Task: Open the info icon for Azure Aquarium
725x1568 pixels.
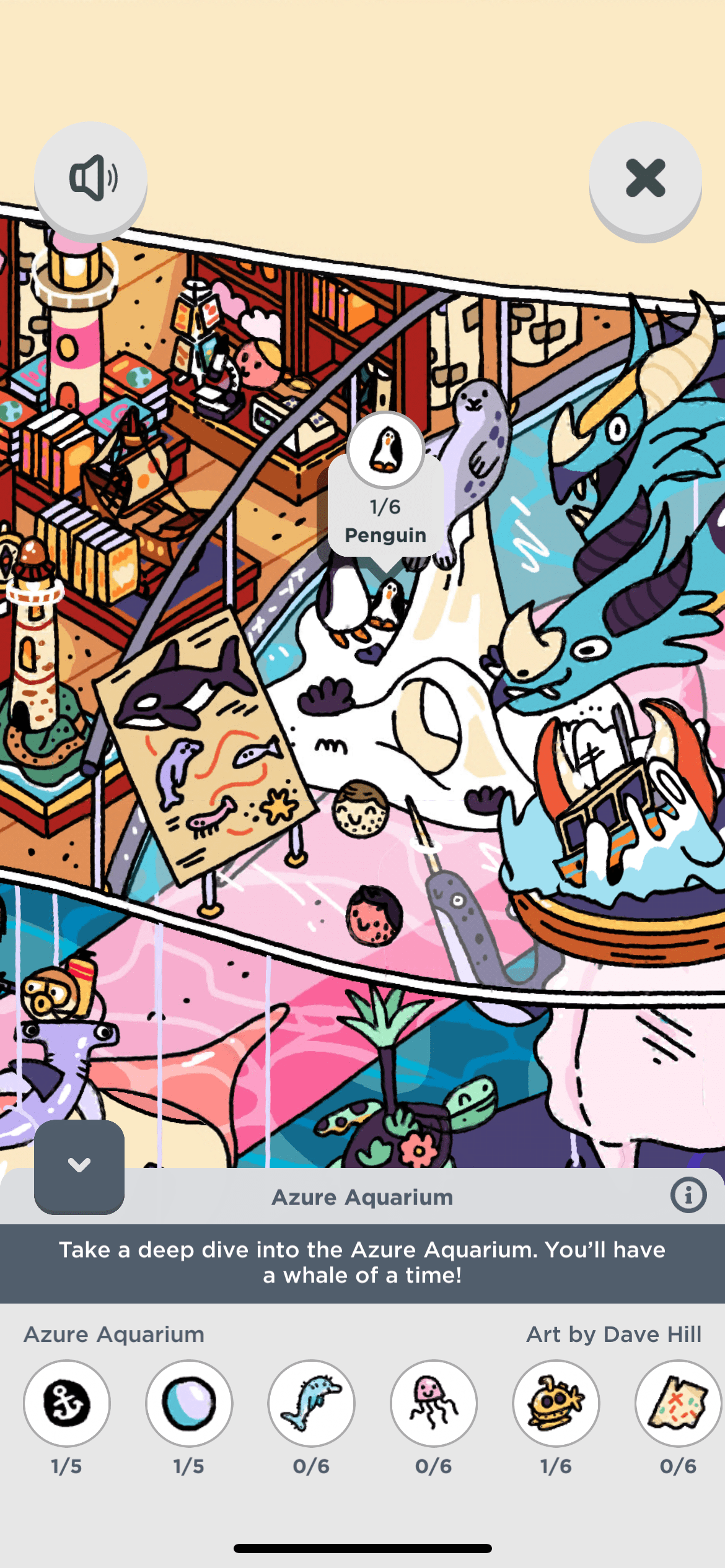Action: [688, 1195]
